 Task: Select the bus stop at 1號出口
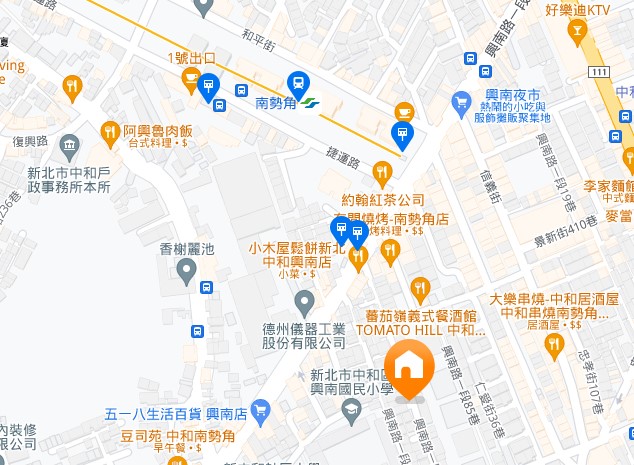click(210, 87)
